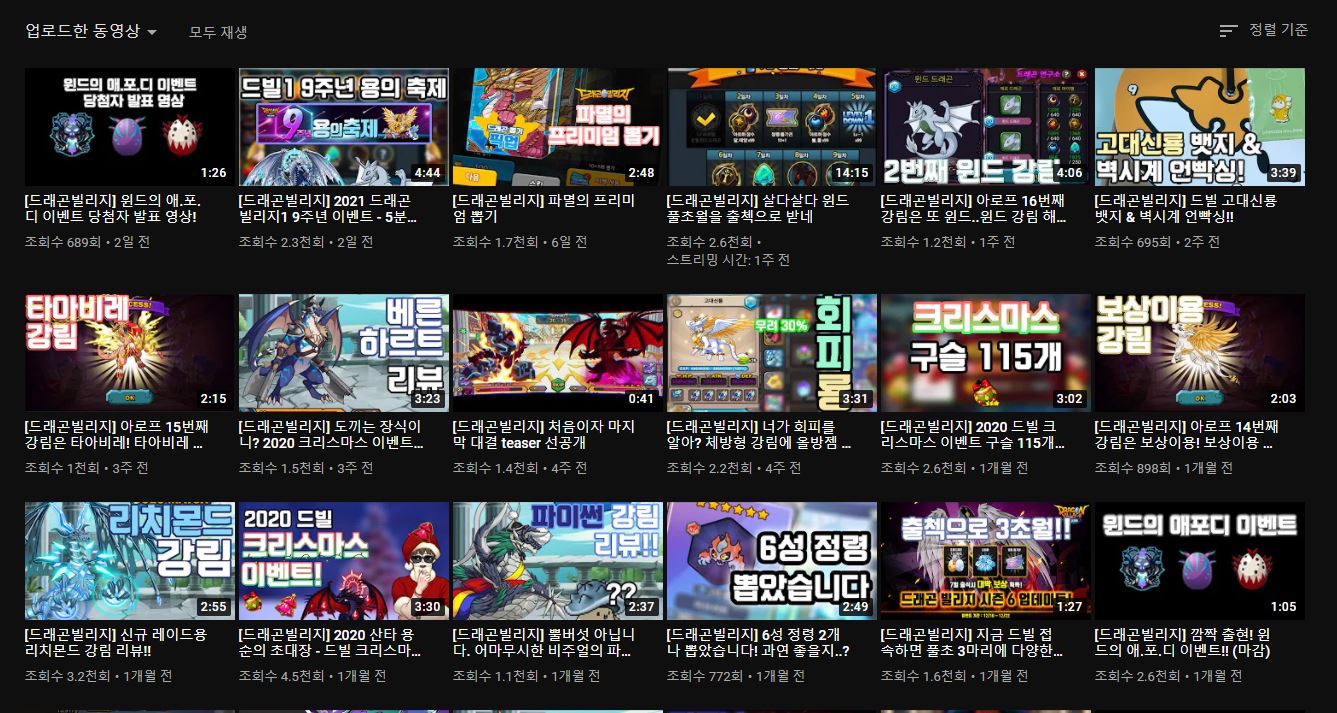Open the 정렬 기준 sort menu

click(x=1264, y=30)
